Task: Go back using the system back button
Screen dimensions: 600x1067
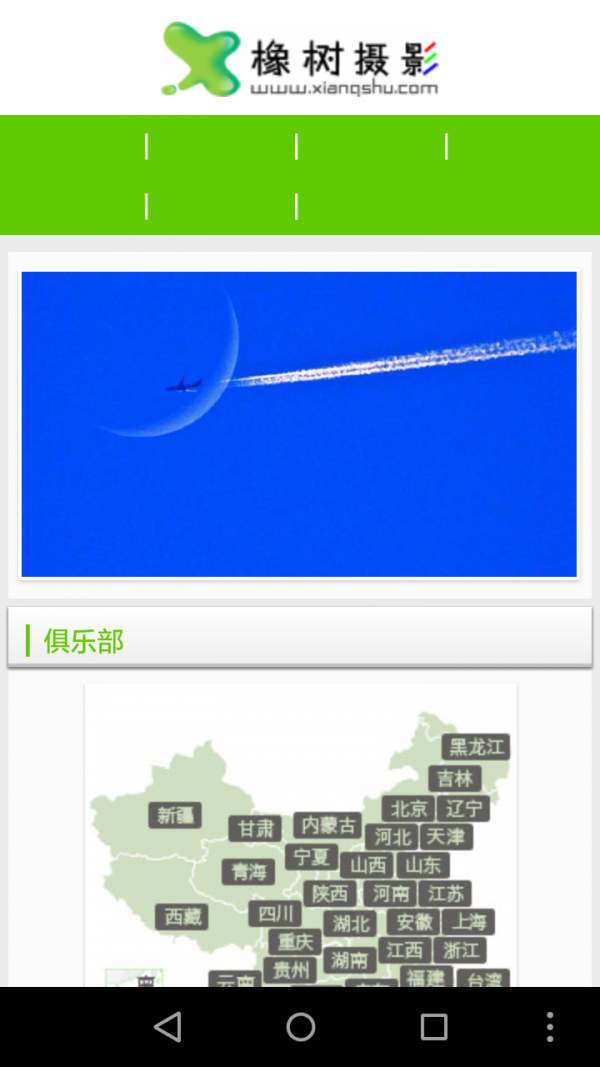Action: pos(167,1027)
